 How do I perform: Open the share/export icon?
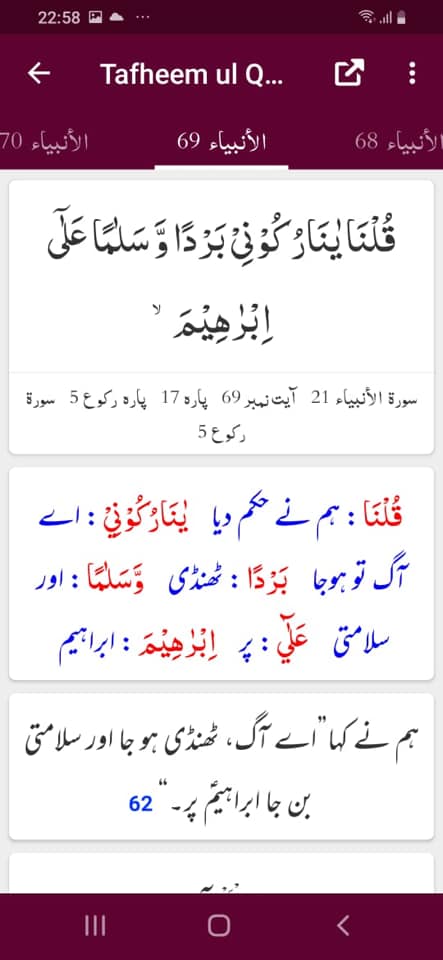[349, 73]
